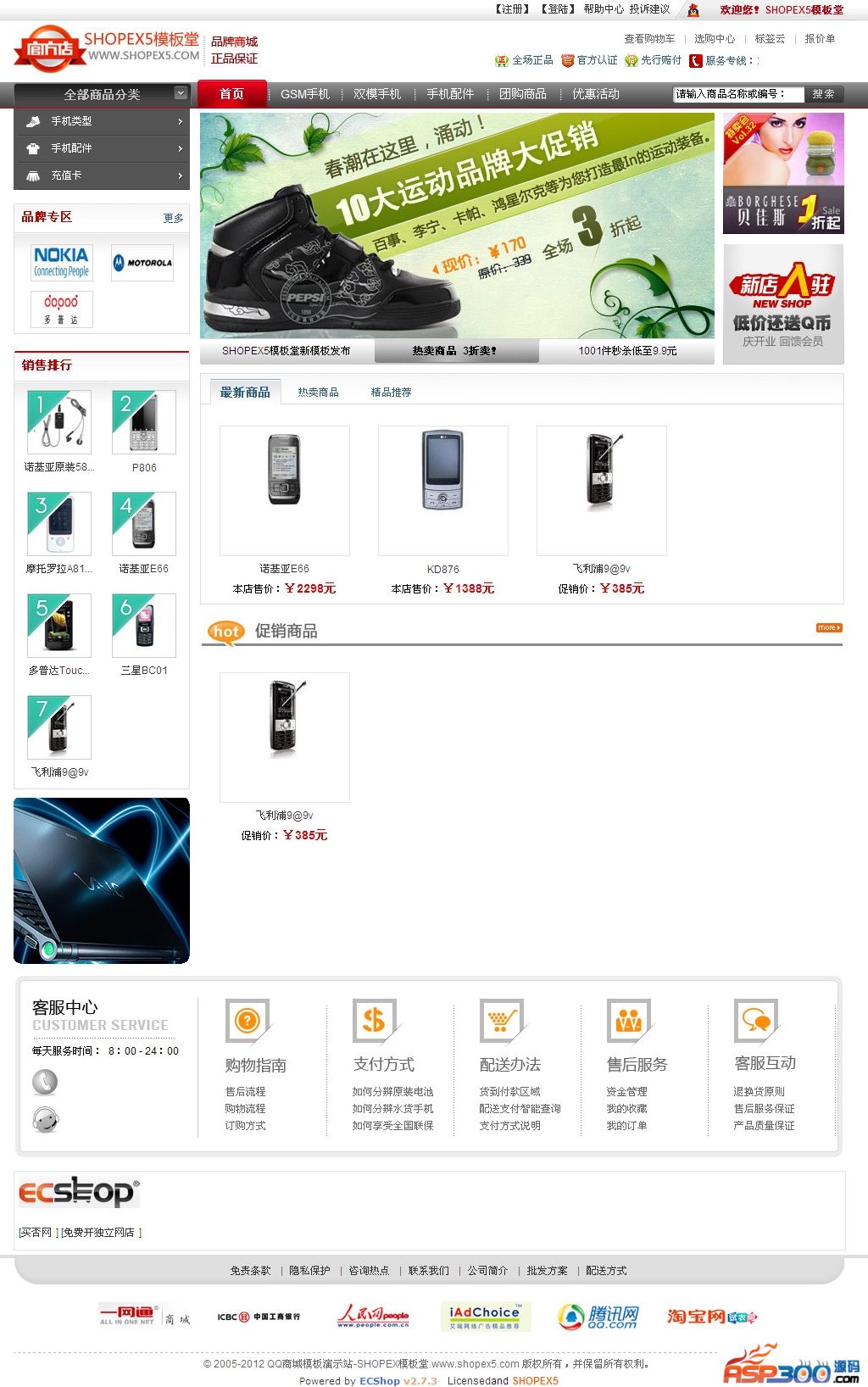Open the GSM手机 navigation tab
The width and height of the screenshot is (868, 1387).
305,94
